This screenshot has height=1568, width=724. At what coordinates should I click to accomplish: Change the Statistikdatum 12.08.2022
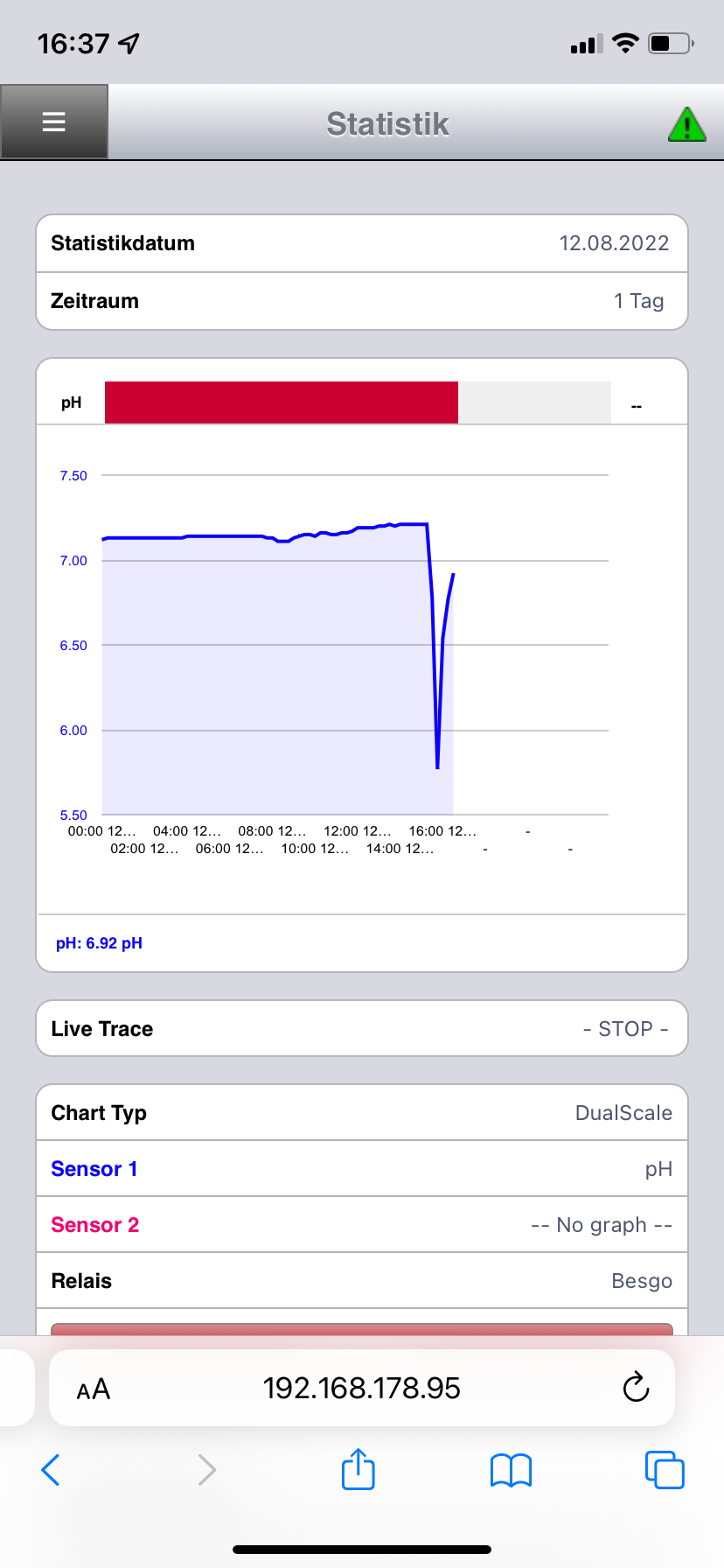[x=362, y=243]
